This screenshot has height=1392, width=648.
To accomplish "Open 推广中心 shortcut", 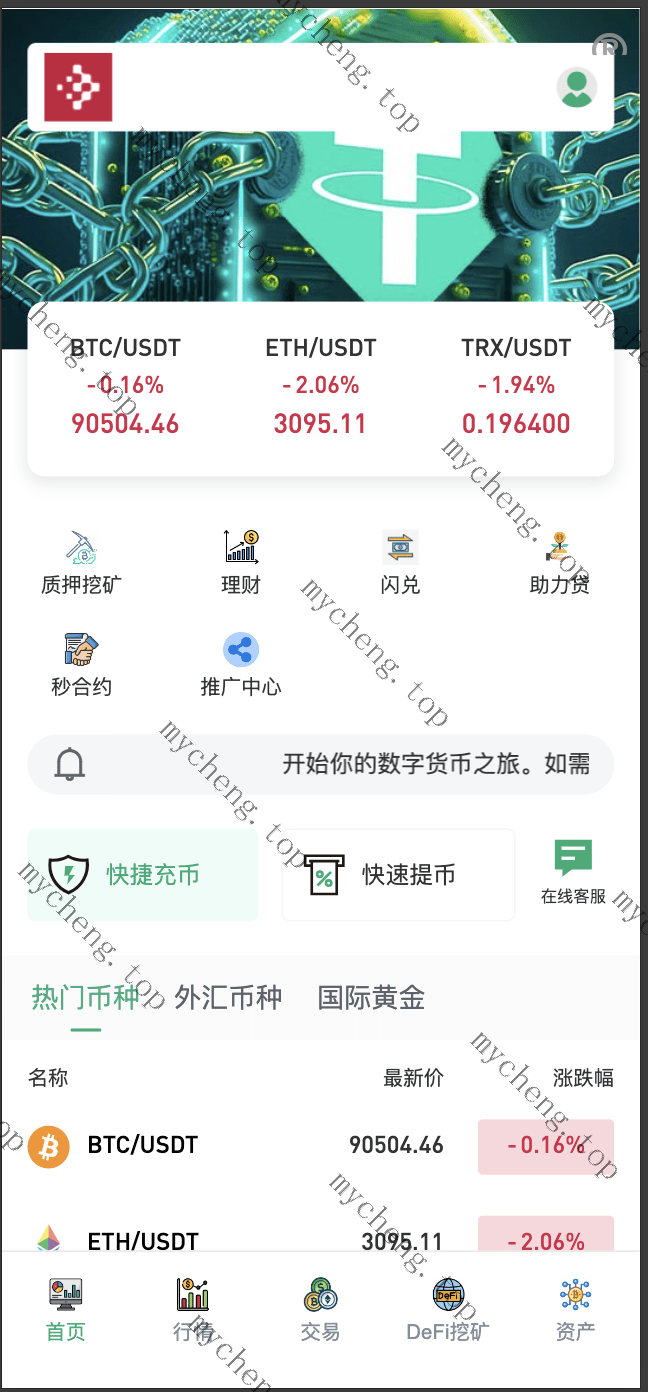I will click(x=241, y=665).
